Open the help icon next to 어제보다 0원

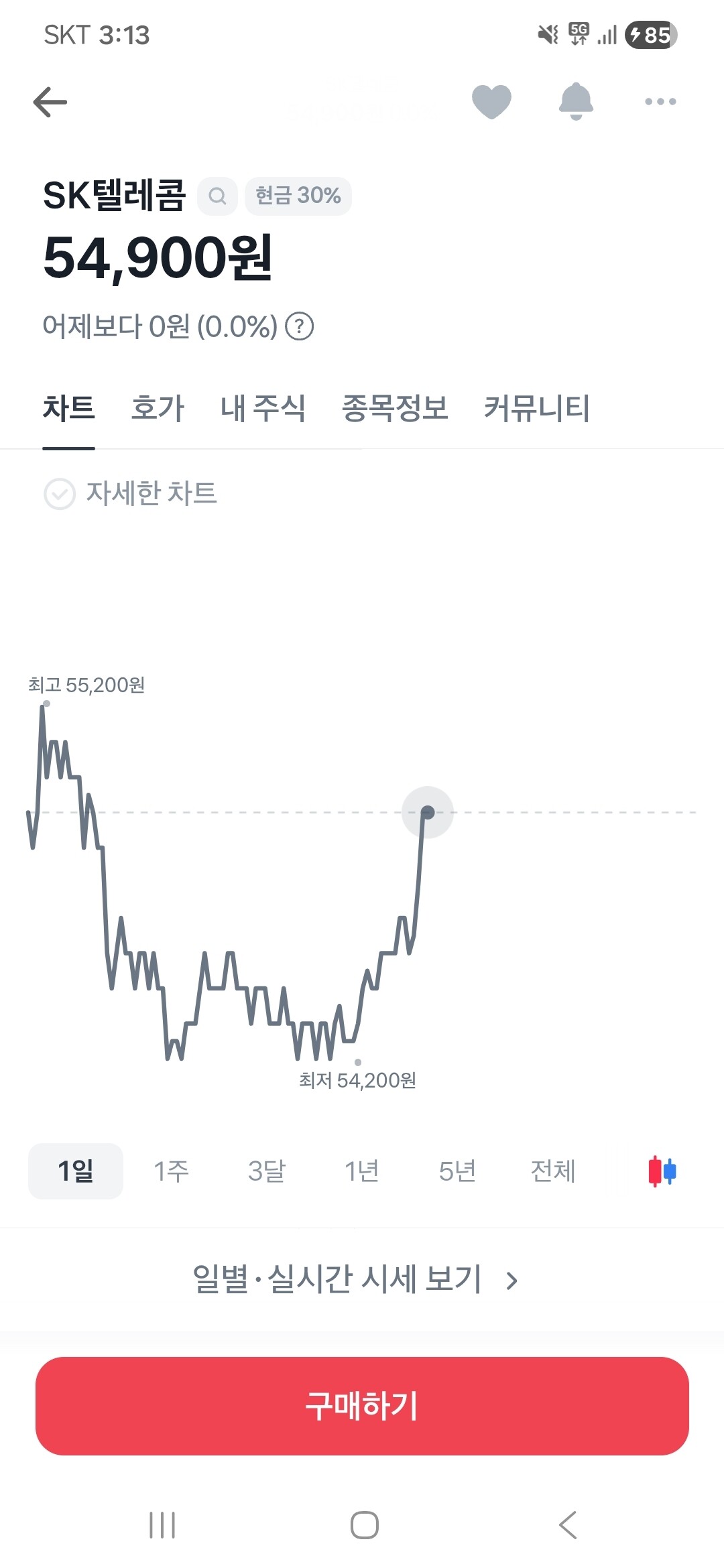[300, 327]
